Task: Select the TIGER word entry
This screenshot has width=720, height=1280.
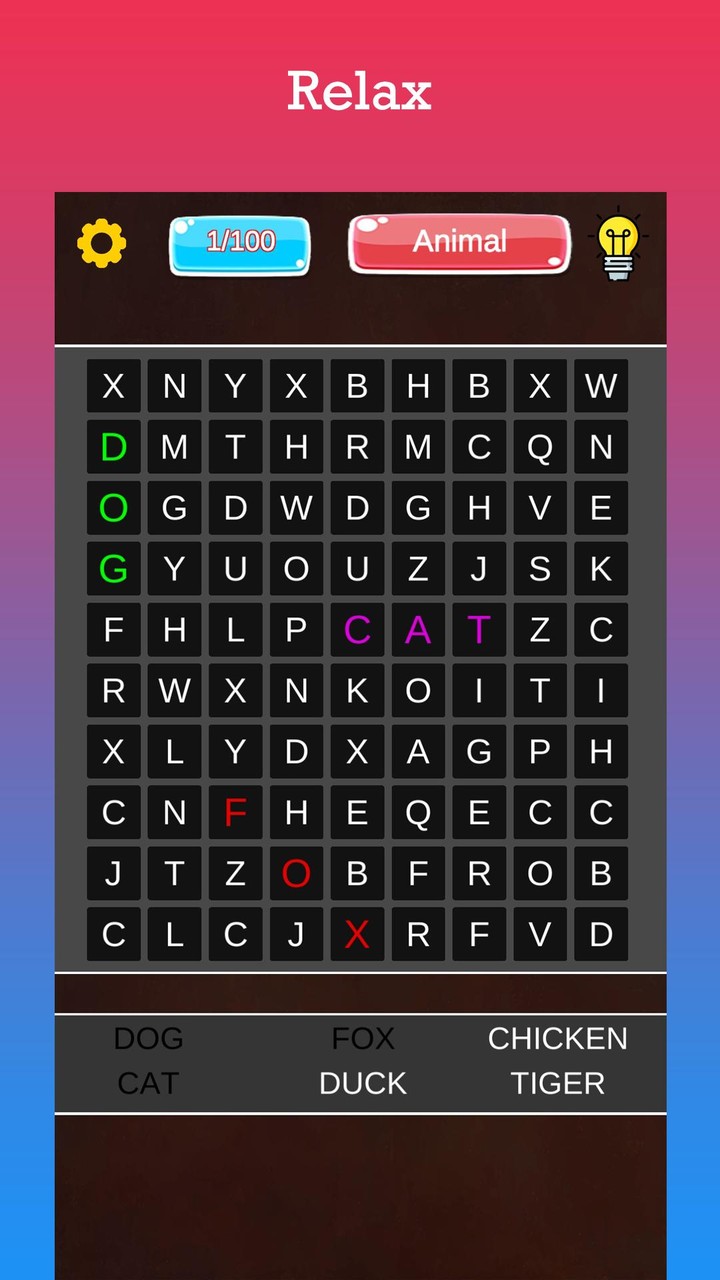Action: (559, 1083)
